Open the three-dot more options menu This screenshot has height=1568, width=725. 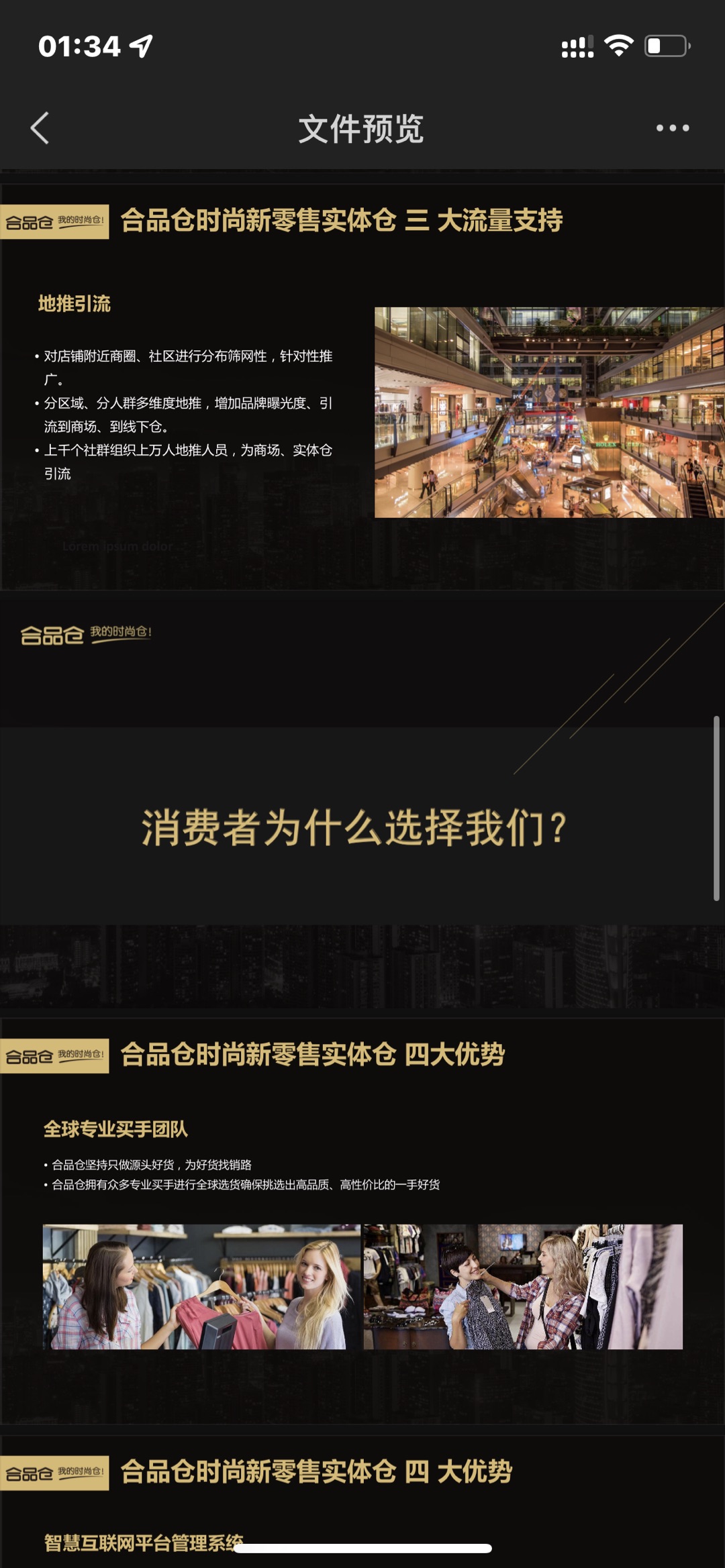point(672,127)
